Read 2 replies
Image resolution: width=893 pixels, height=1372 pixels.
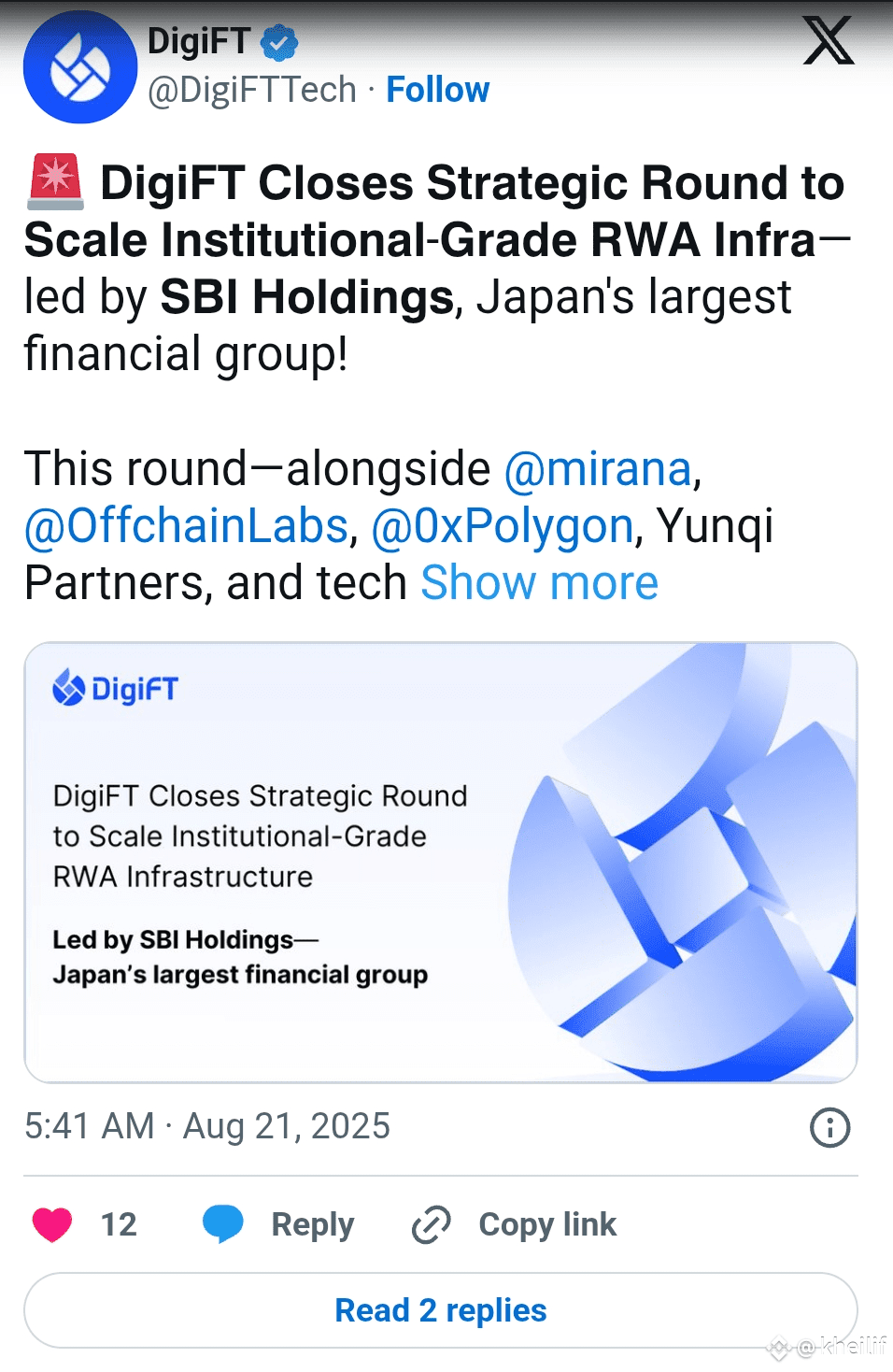click(441, 1310)
